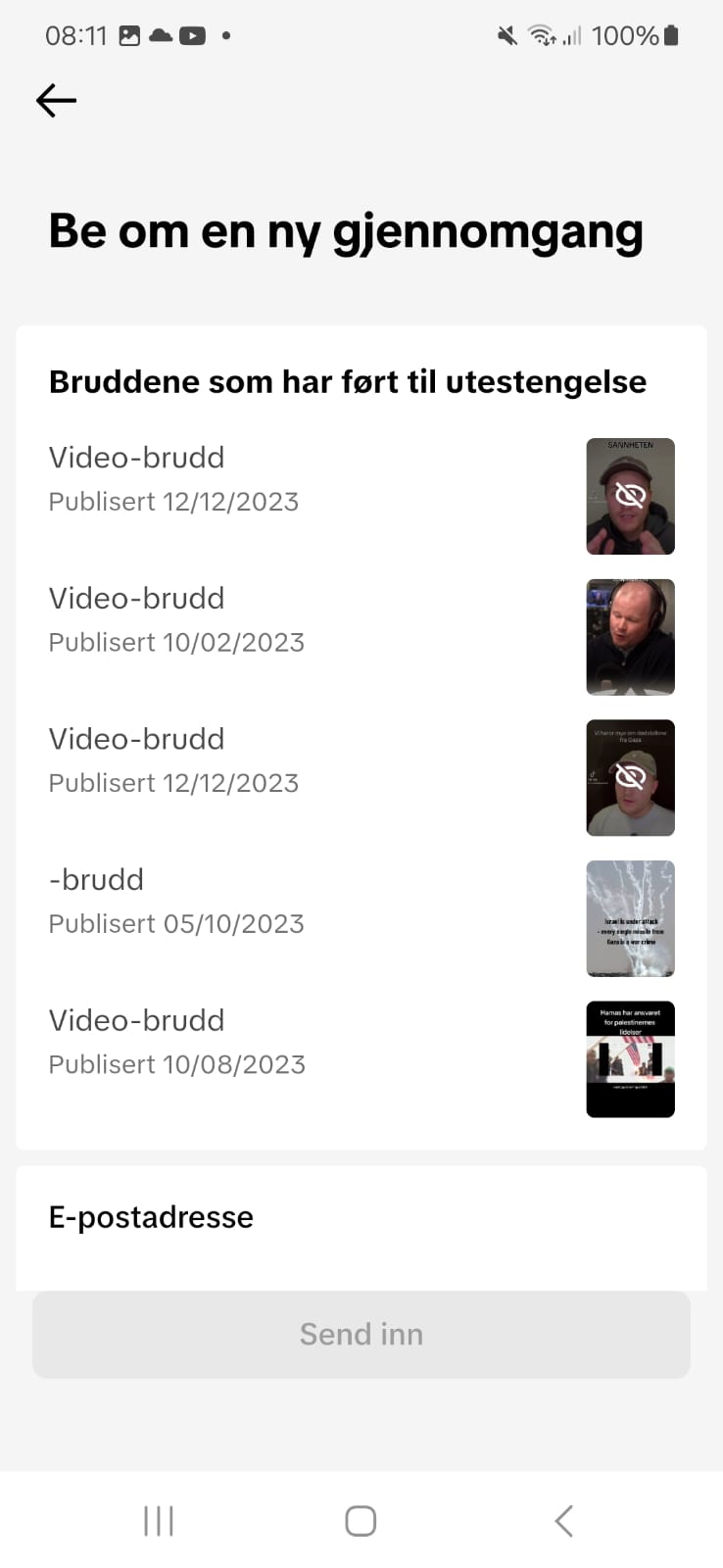Open recent apps from navigation bar
Image resolution: width=723 pixels, height=1568 pixels.
tap(159, 1521)
